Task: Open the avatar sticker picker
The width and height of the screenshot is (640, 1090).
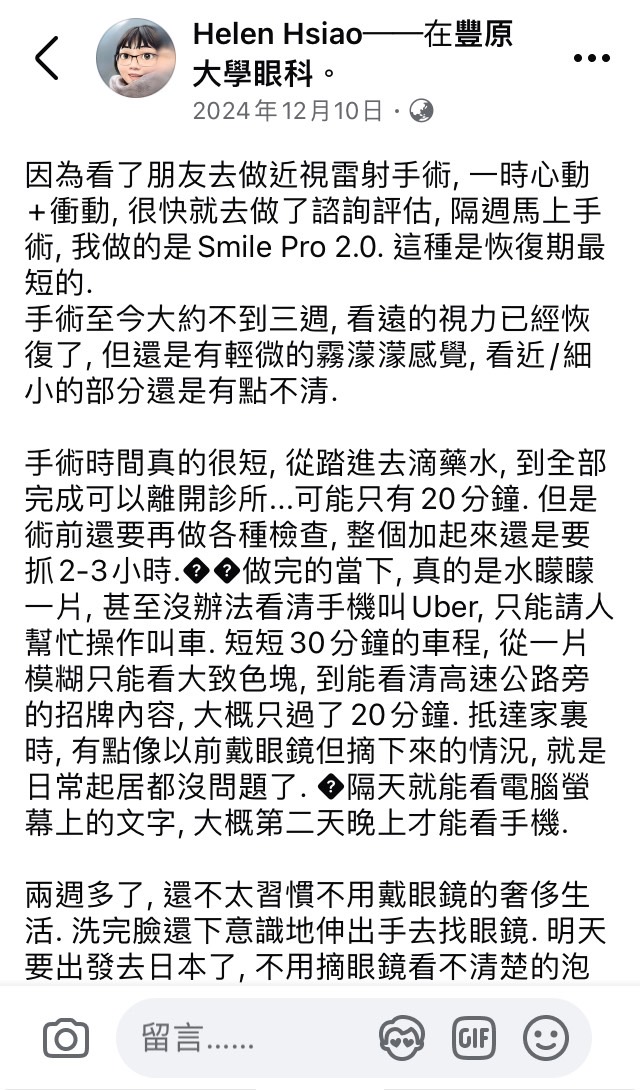Action: click(x=402, y=1039)
